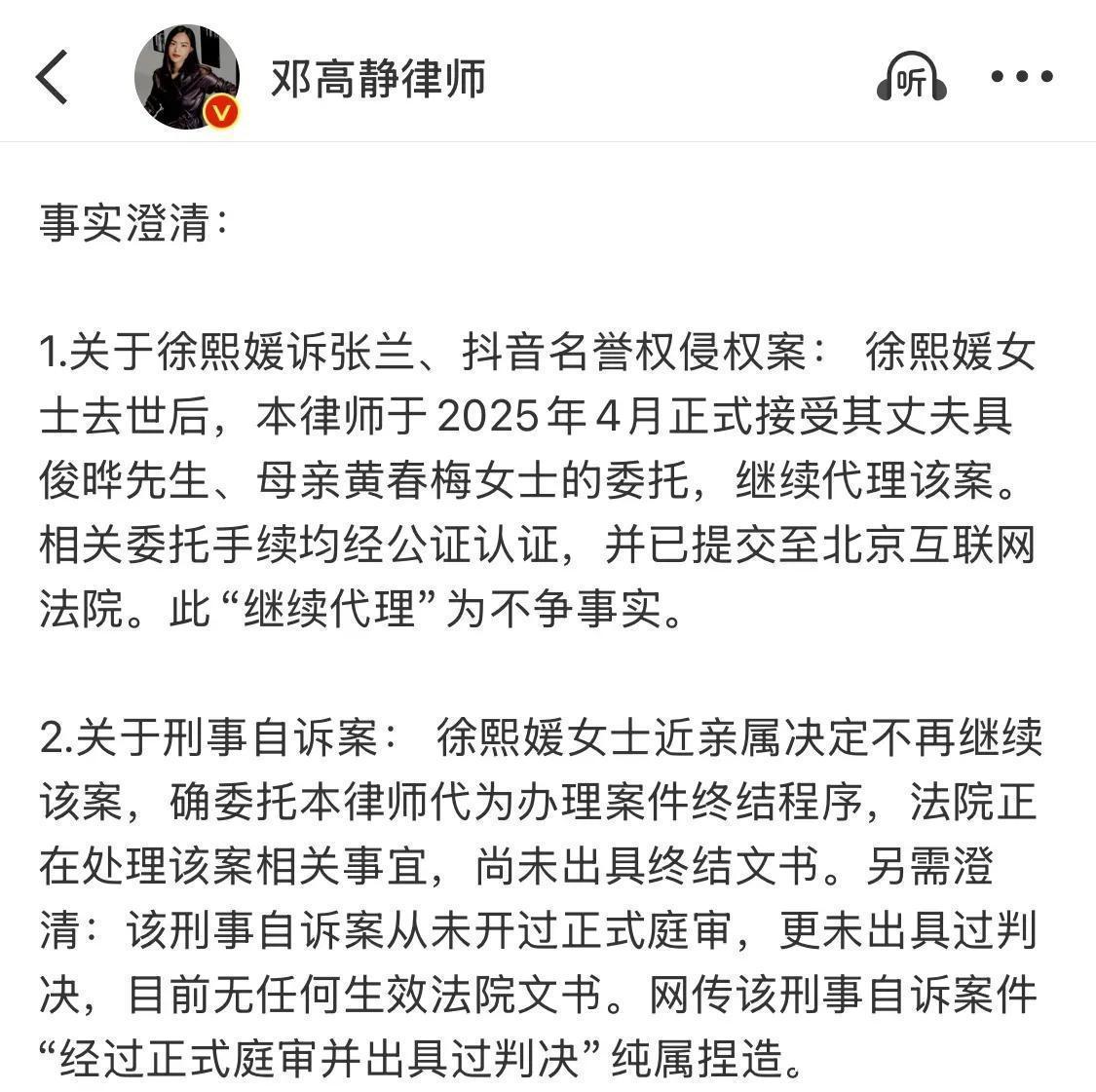Image resolution: width=1096 pixels, height=1092 pixels.
Task: Open the 邓高静律师 username link
Action: tap(377, 78)
